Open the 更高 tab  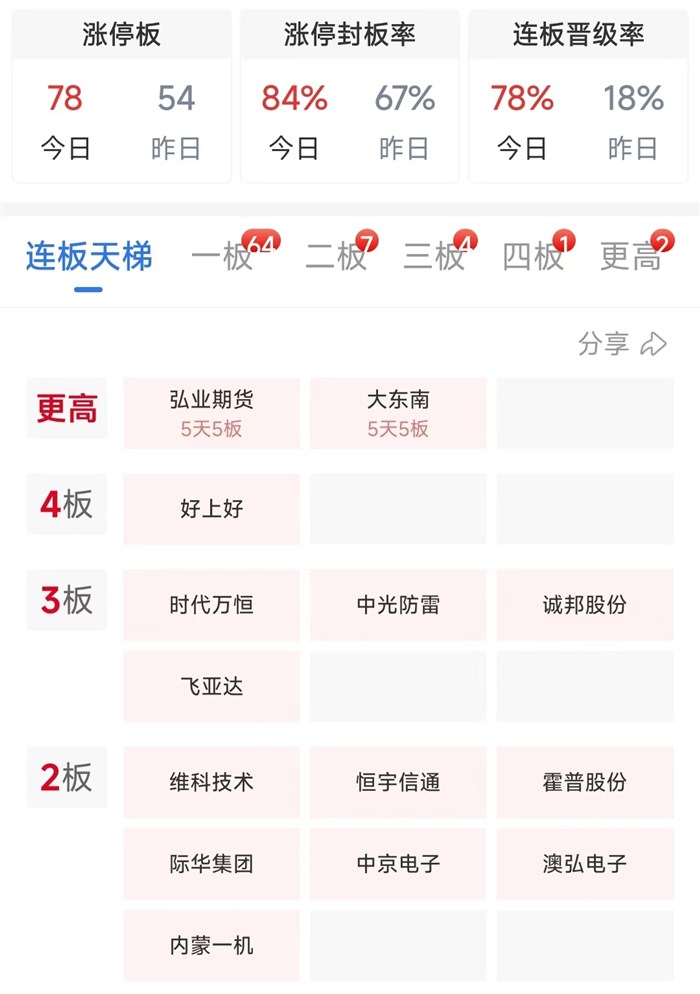point(631,257)
